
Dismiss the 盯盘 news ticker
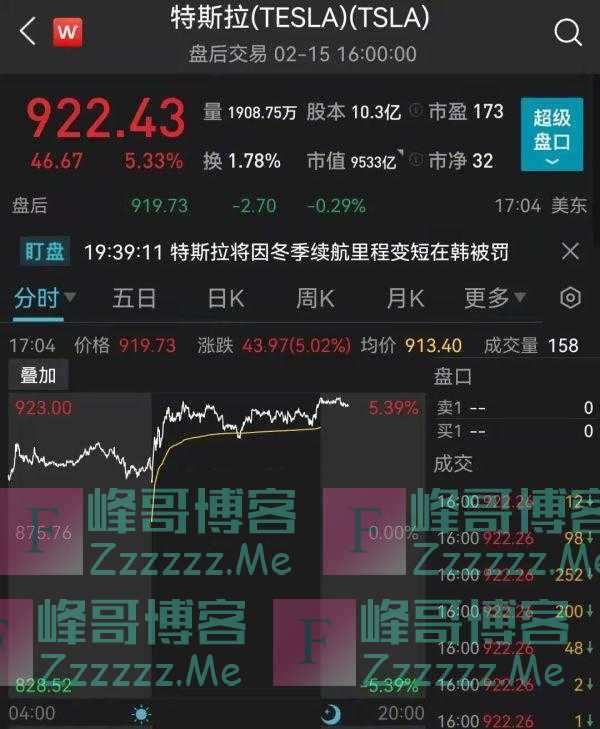pyautogui.click(x=570, y=251)
